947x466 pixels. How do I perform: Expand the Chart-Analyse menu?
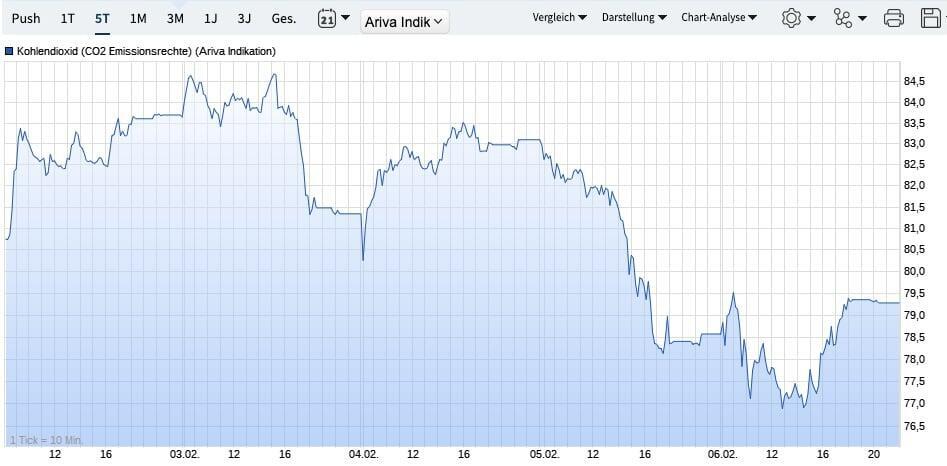(x=719, y=18)
